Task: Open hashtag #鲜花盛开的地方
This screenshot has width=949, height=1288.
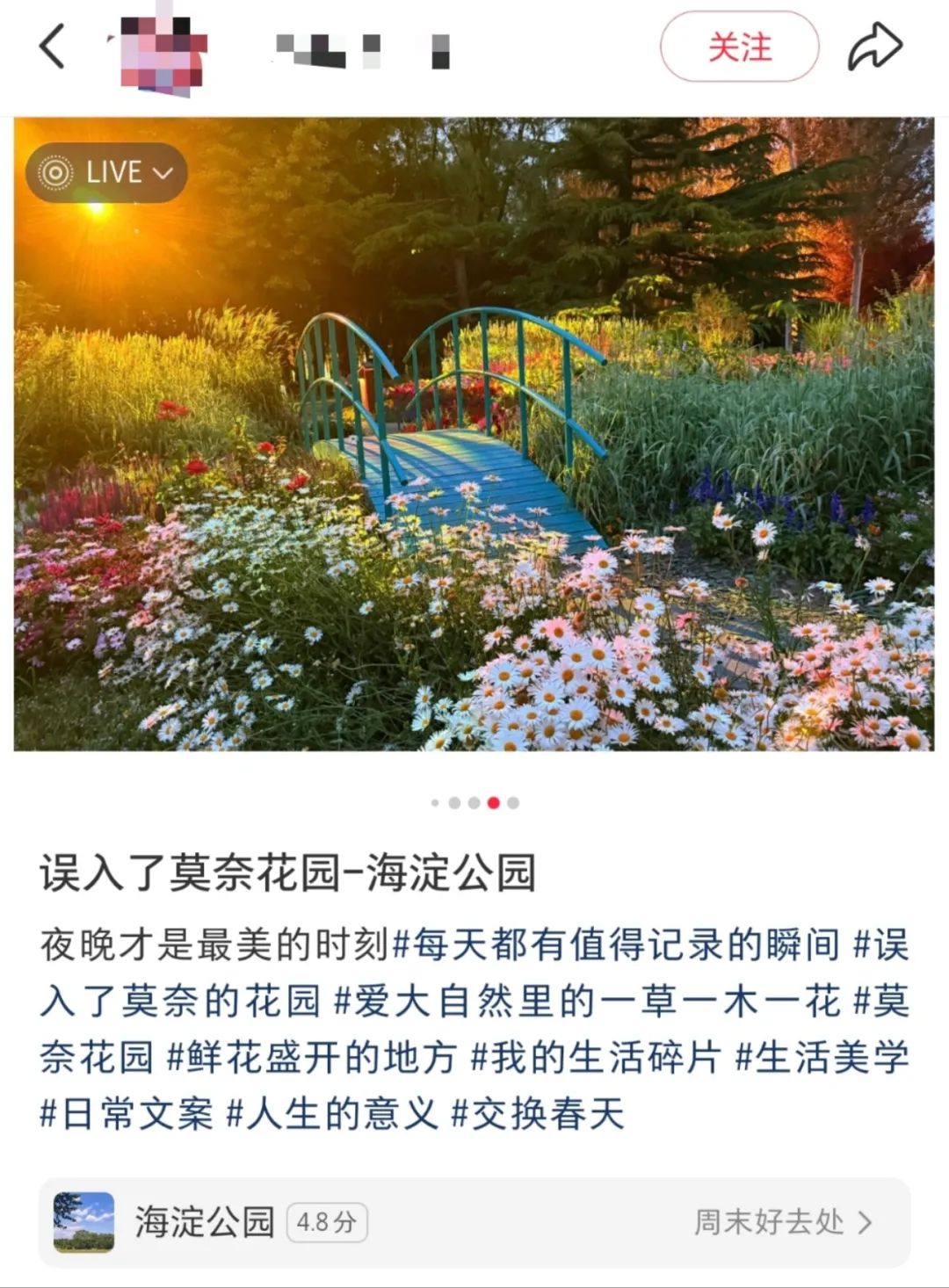Action: (x=312, y=1058)
